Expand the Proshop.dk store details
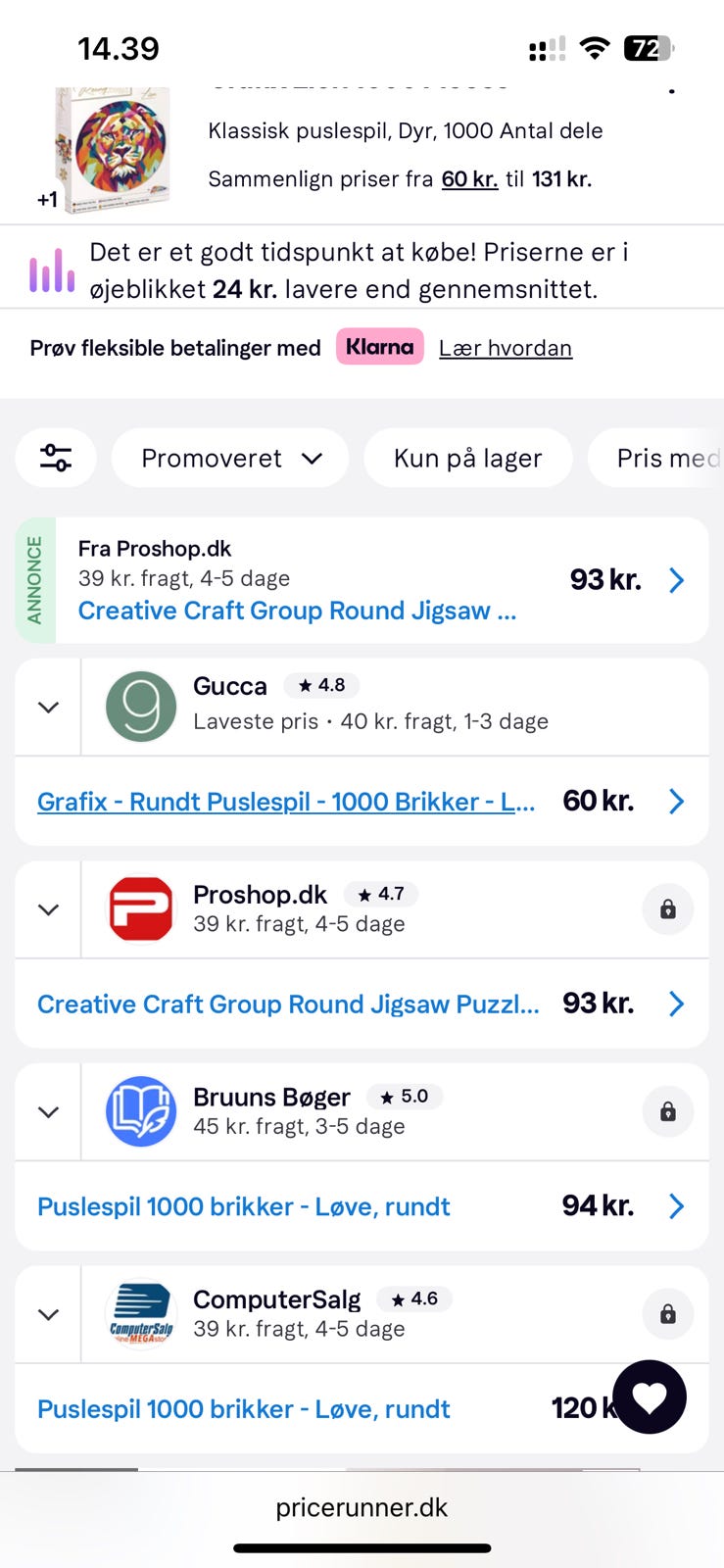 [48, 909]
